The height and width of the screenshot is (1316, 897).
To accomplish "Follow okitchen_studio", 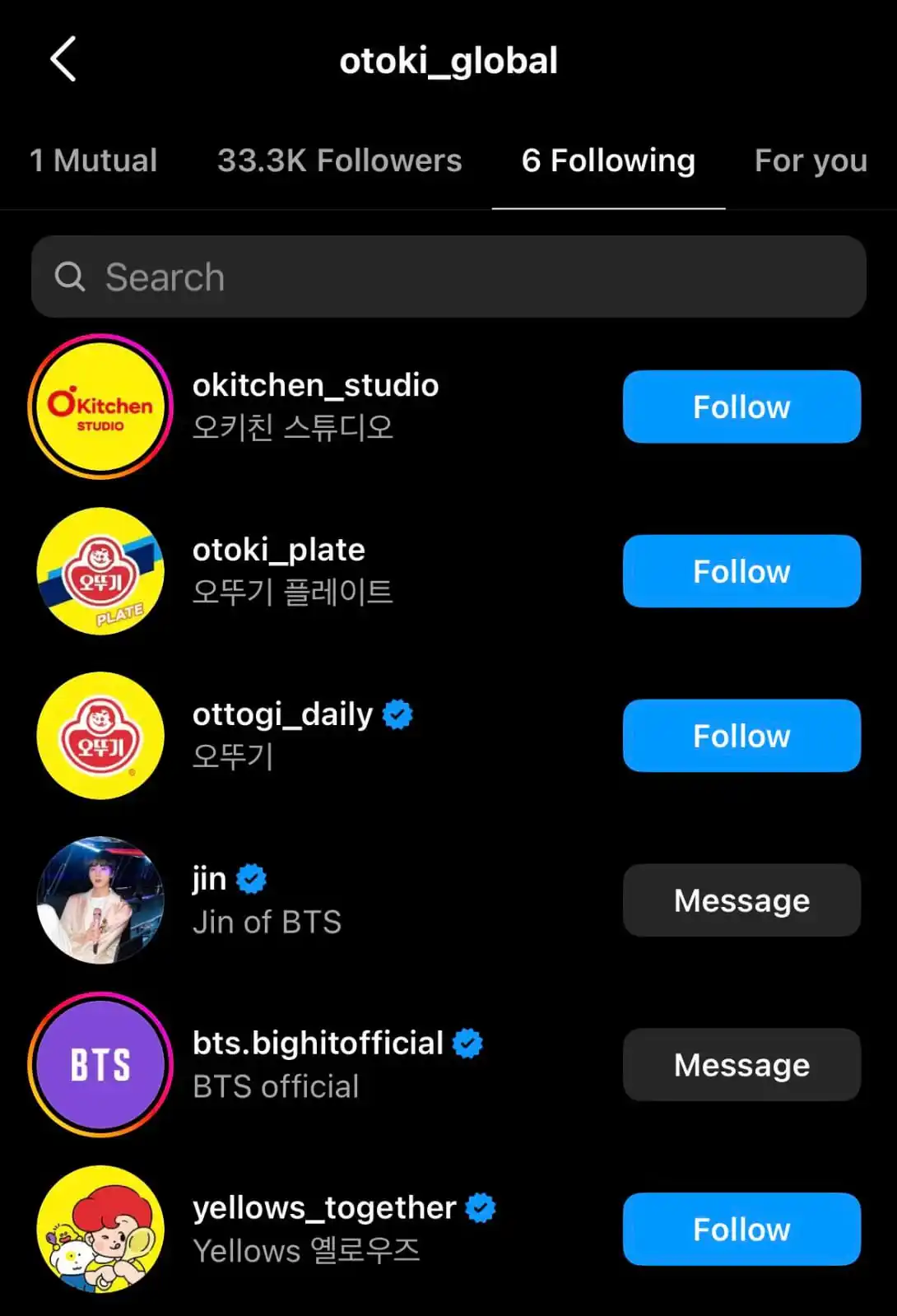I will [741, 407].
